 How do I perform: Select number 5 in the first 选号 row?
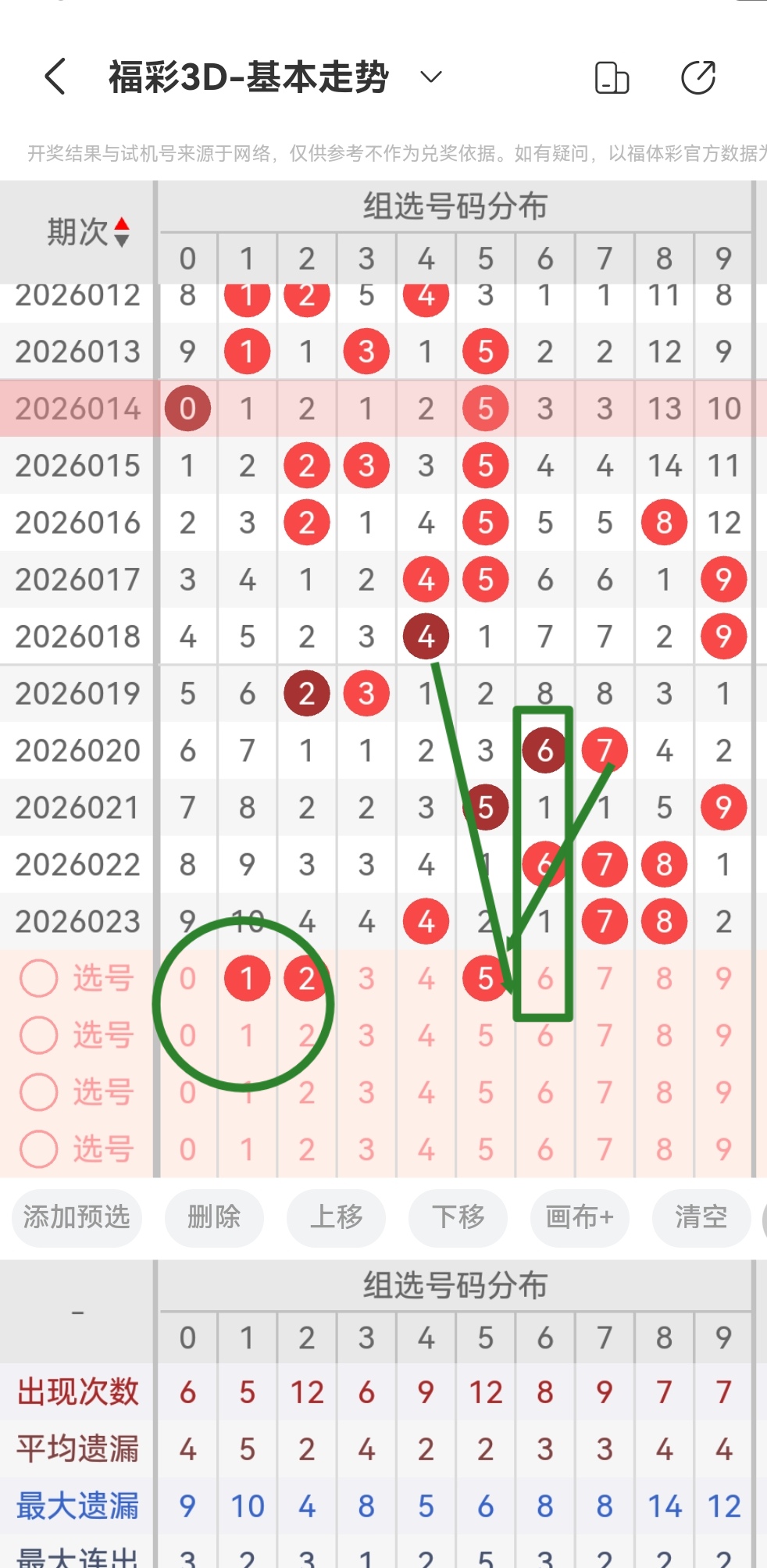(485, 977)
